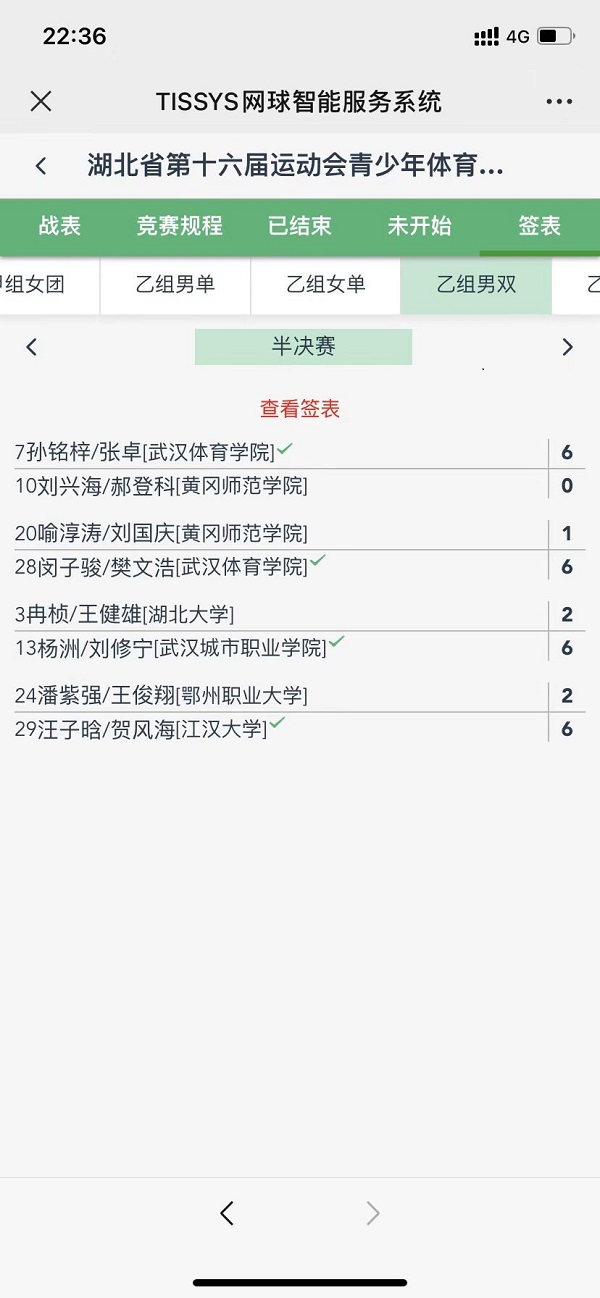Close the TISSYS mini program page

click(x=41, y=101)
